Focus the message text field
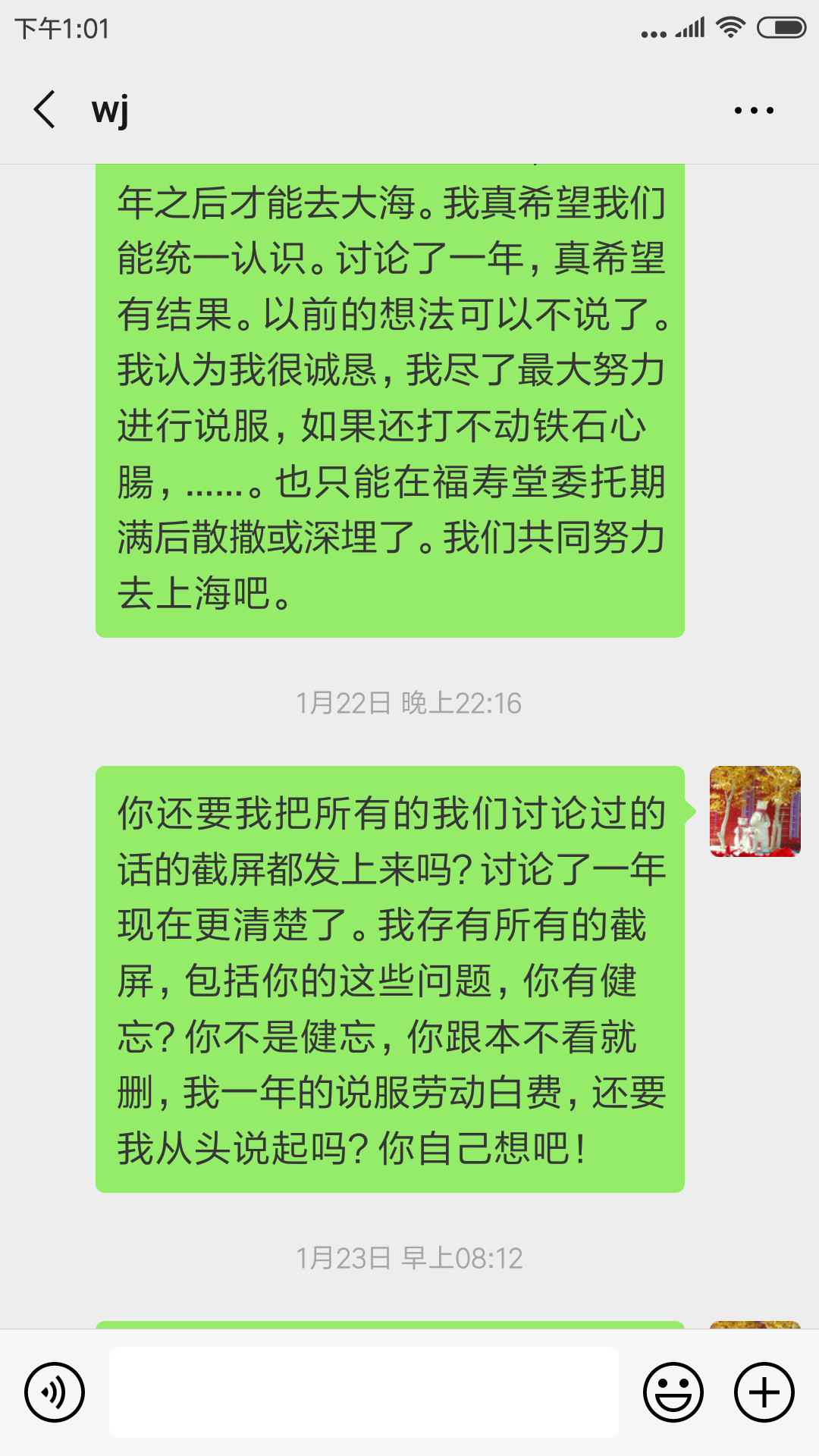The height and width of the screenshot is (1456, 819). point(364,1392)
